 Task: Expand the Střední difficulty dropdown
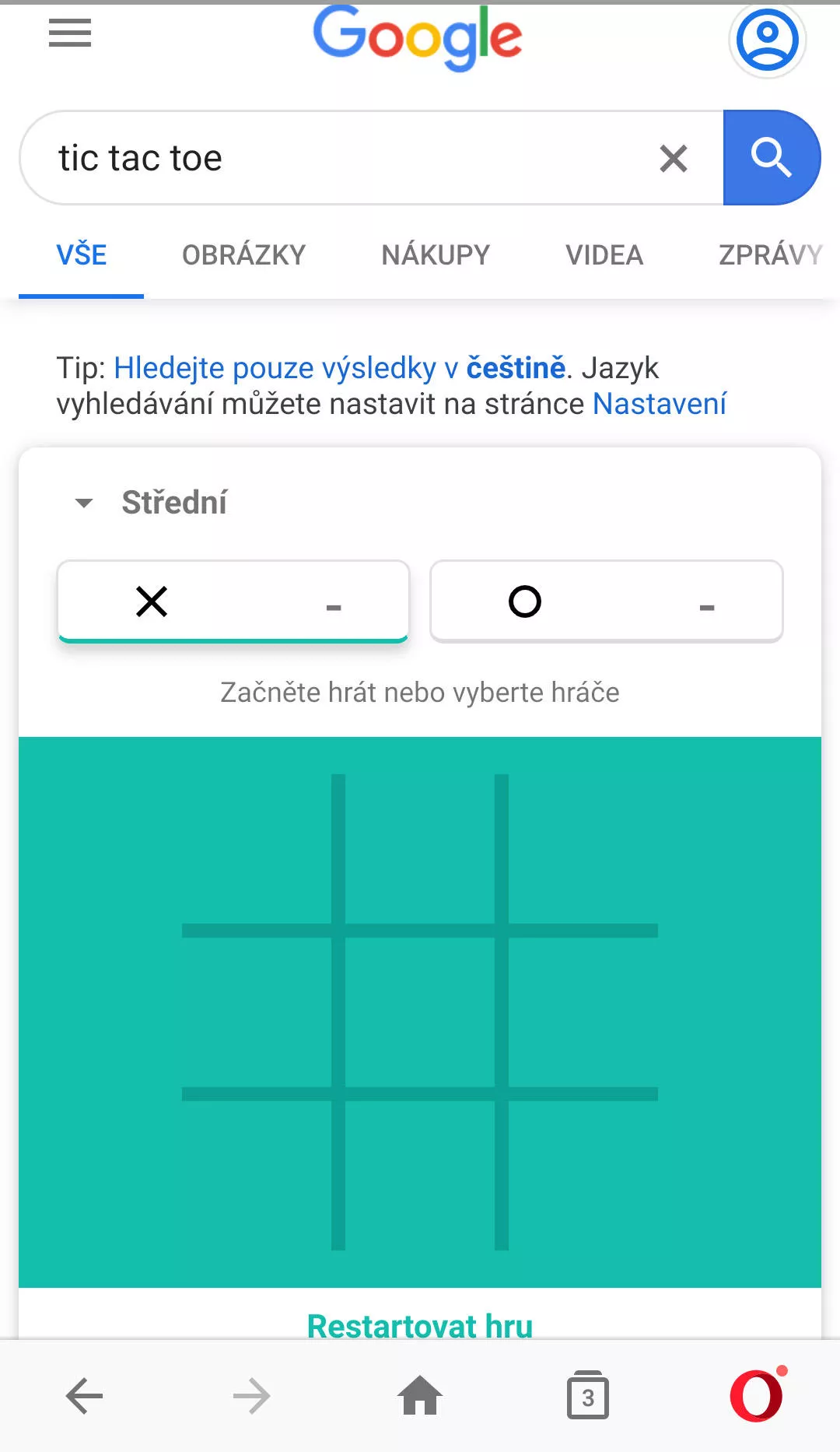(x=151, y=503)
